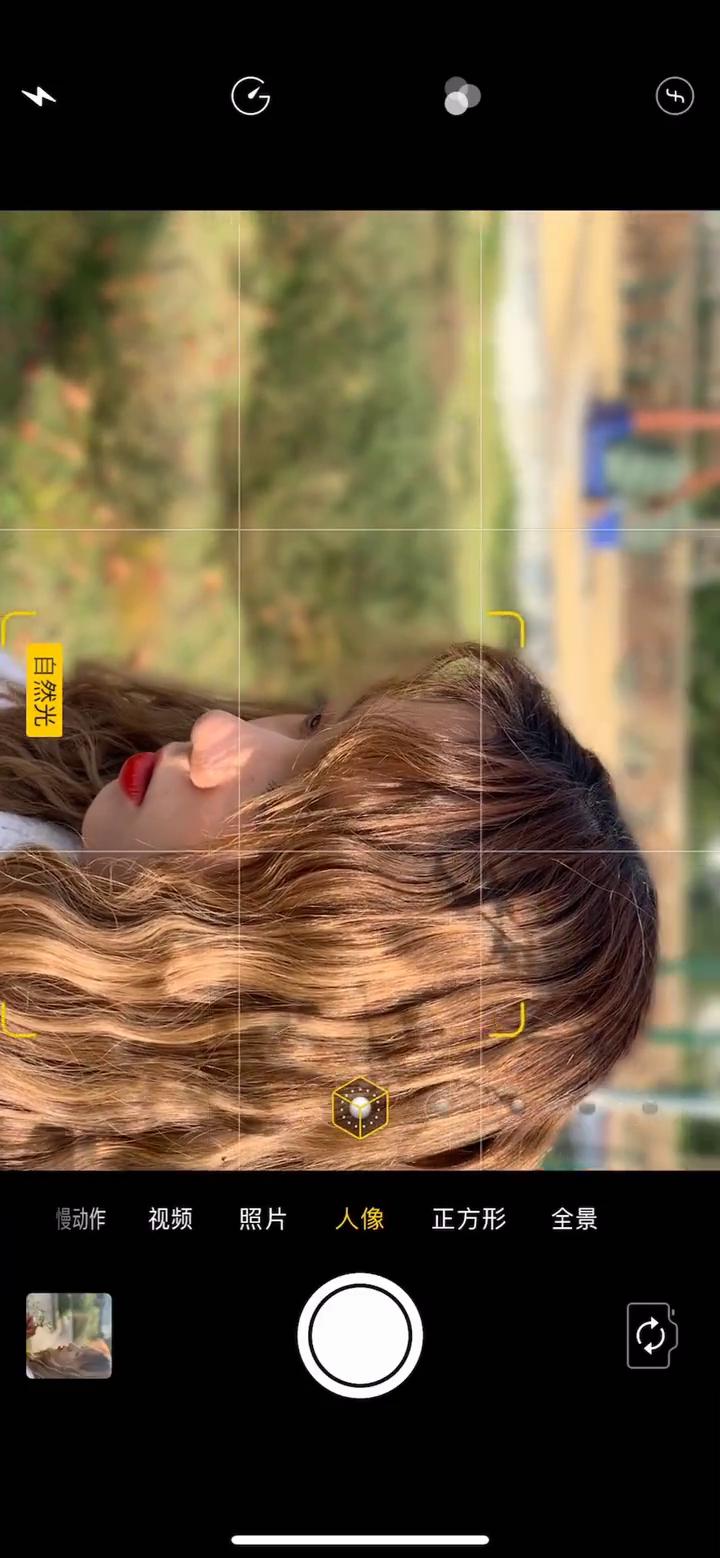The image size is (720, 1558).
Task: Switch to 照片 photo mode
Action: pos(263,1219)
